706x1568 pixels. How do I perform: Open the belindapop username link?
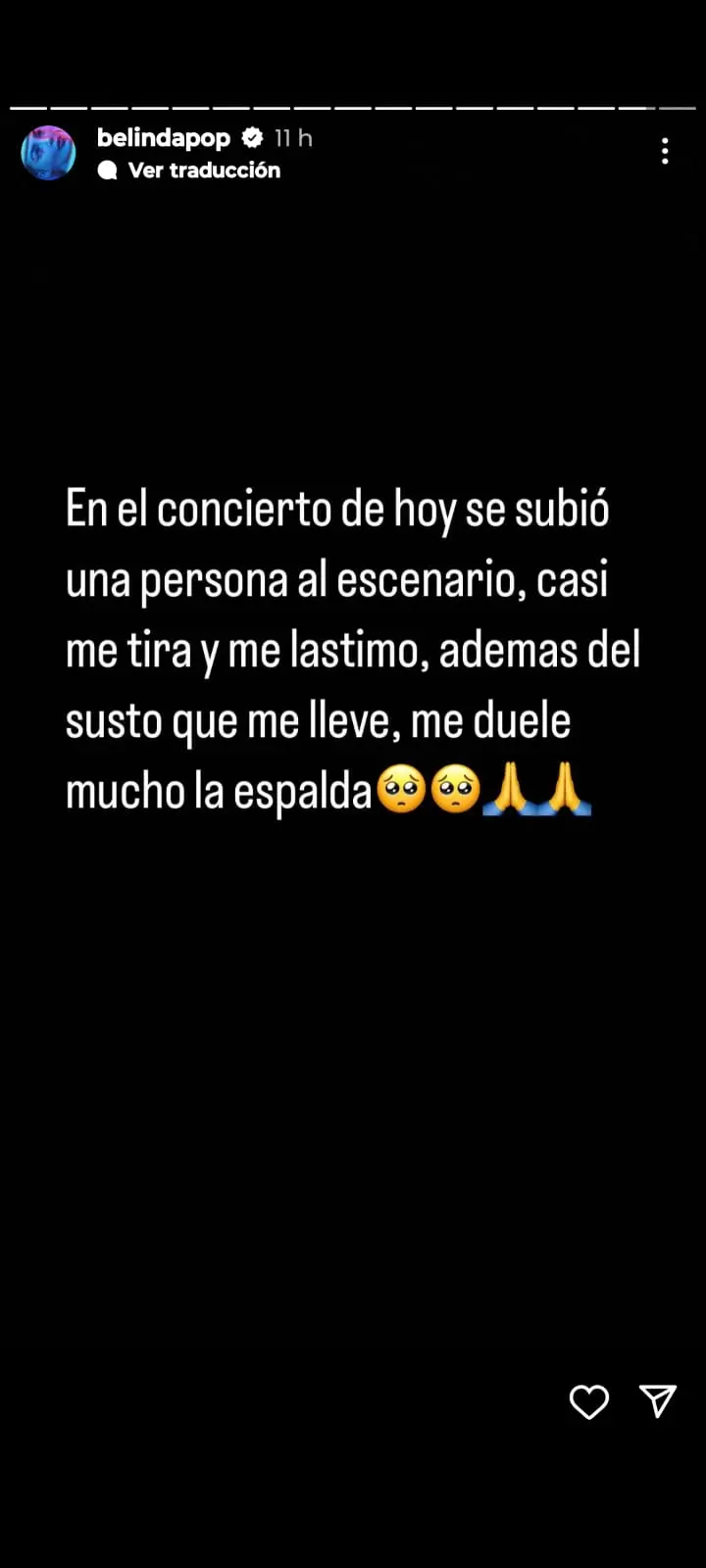click(163, 138)
